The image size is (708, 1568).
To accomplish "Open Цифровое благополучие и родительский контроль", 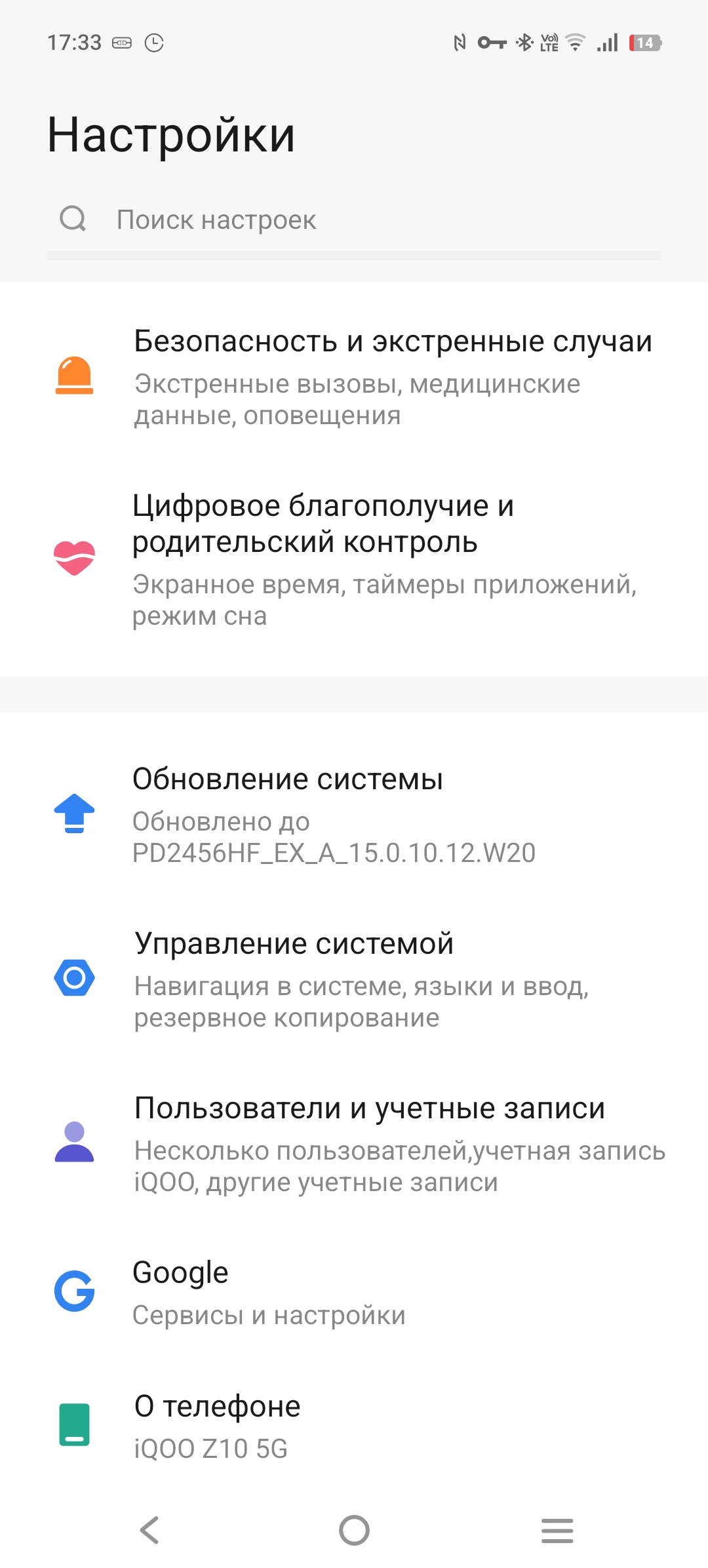I will (x=354, y=559).
